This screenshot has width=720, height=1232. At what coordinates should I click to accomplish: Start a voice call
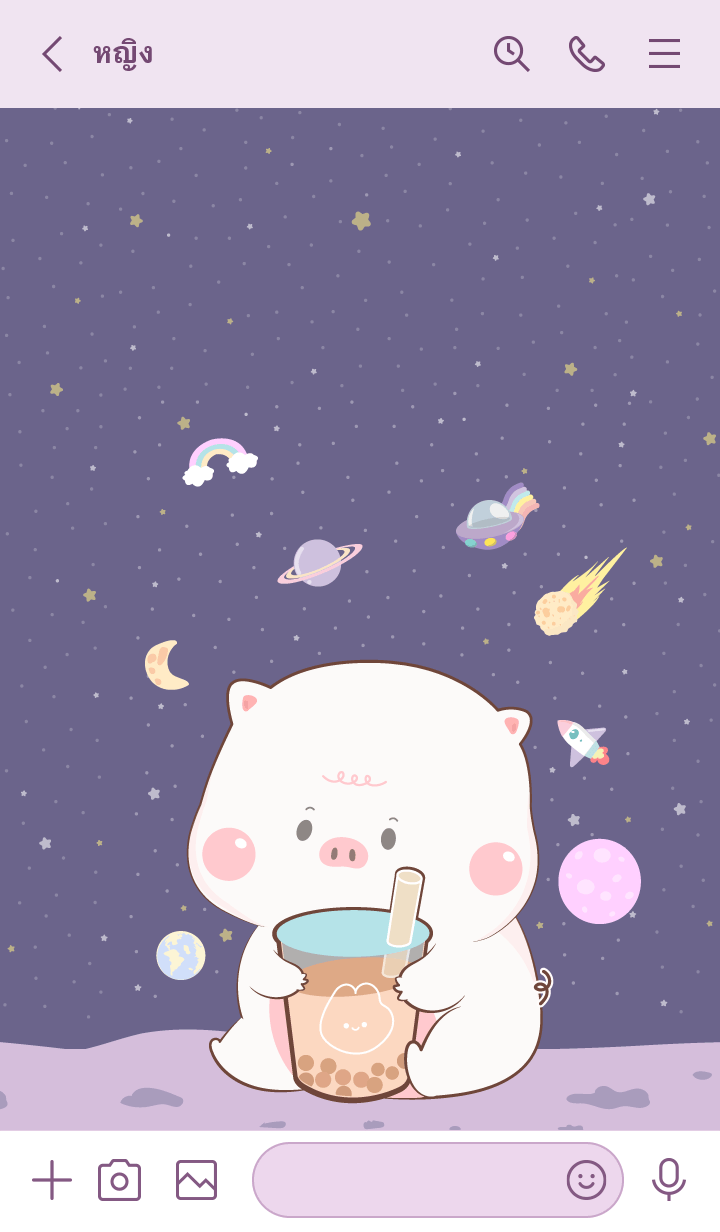586,54
